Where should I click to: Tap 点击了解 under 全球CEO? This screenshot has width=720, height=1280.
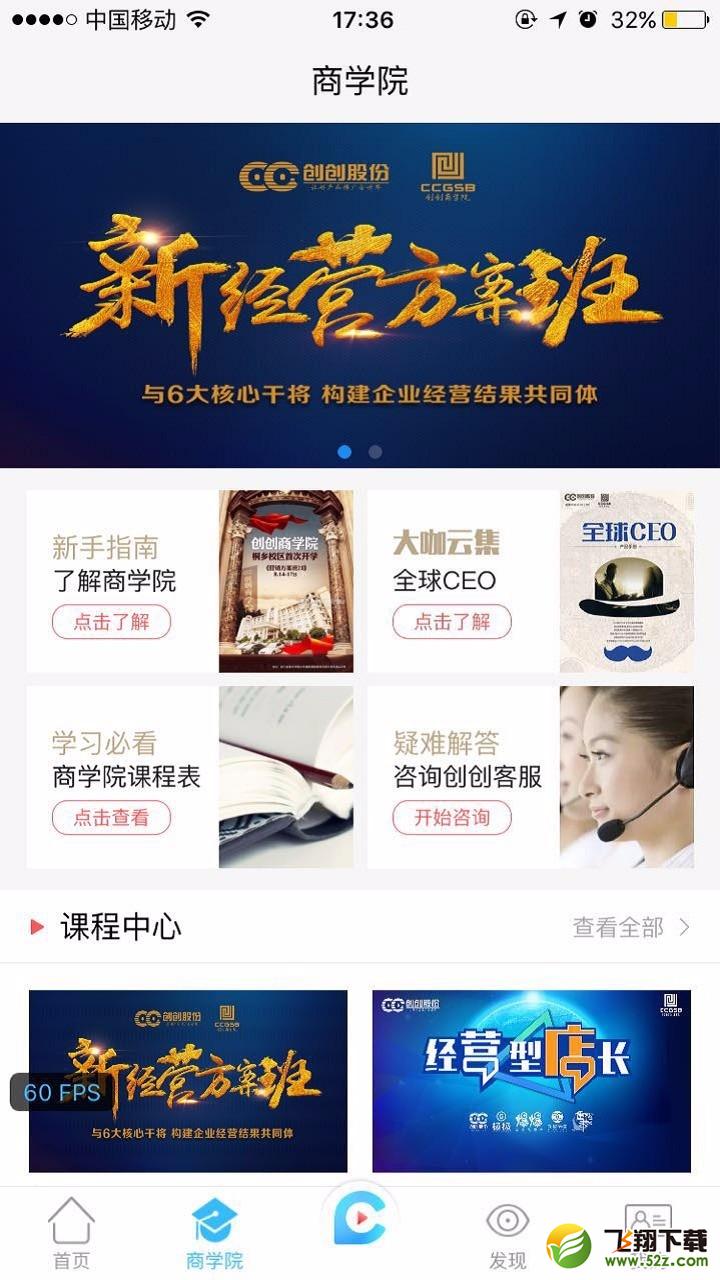coord(452,622)
